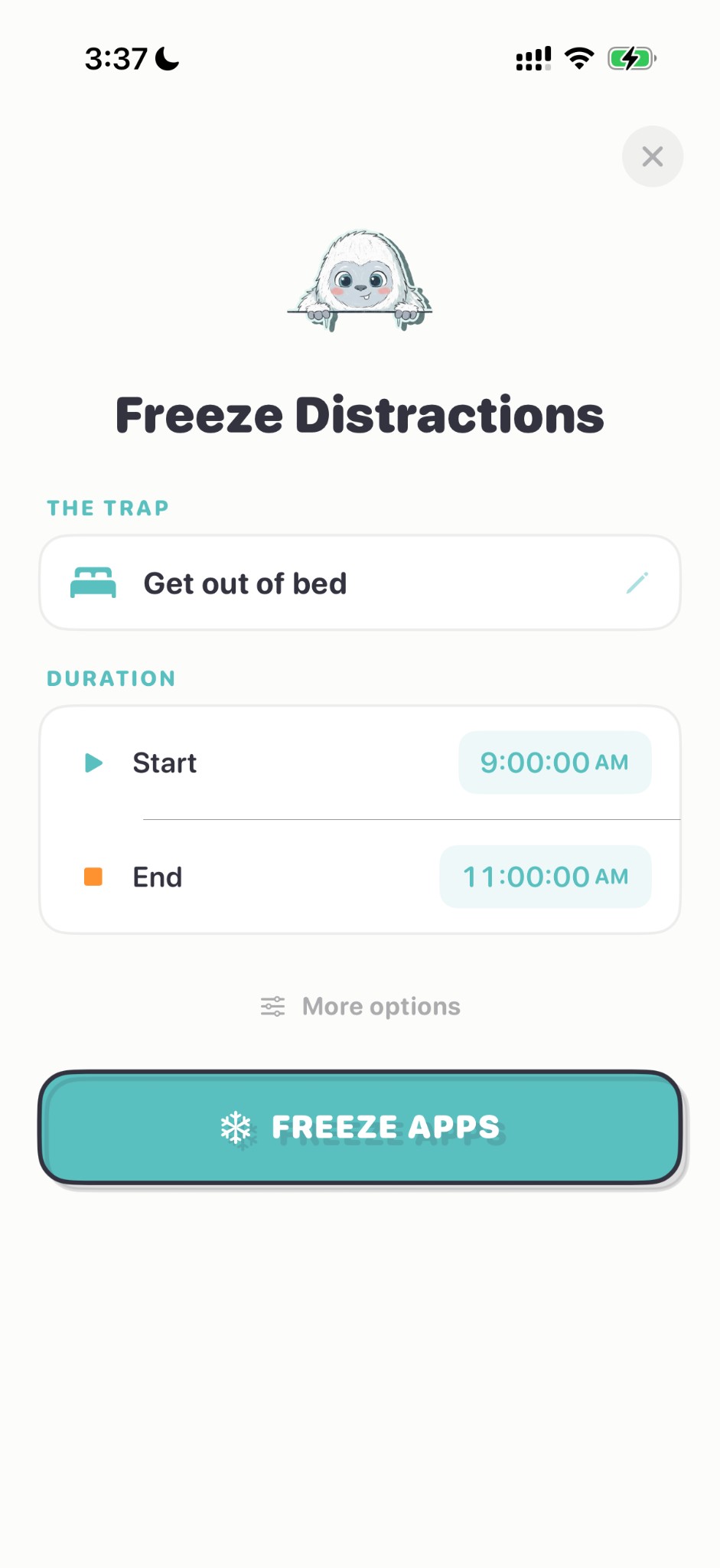
Task: Open the start time picker showing 9:00:00 AM
Action: [x=554, y=763]
